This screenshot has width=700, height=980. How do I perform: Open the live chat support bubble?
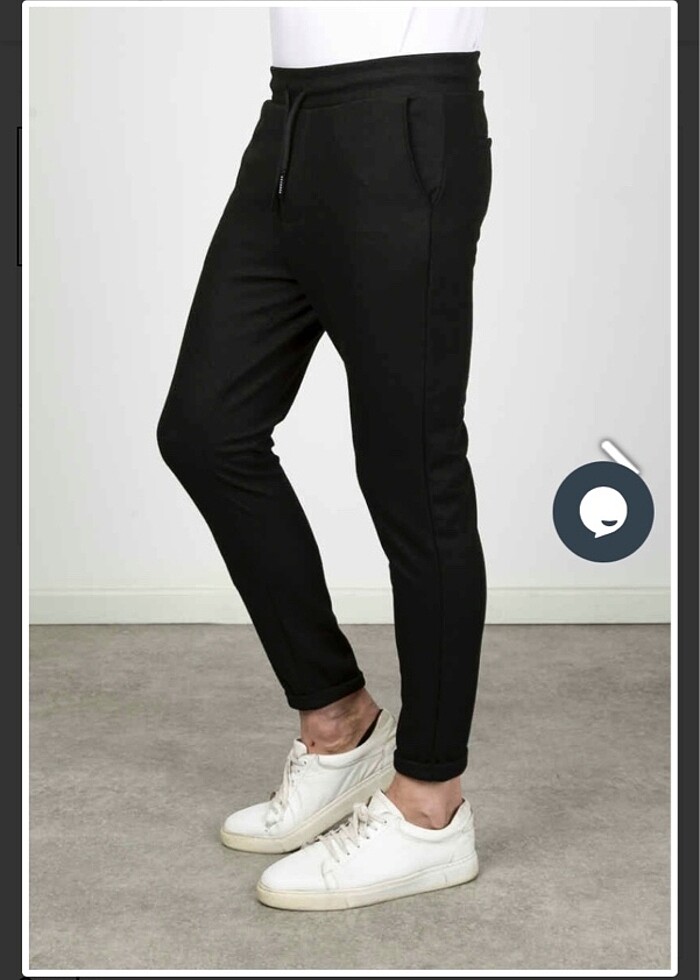point(603,511)
